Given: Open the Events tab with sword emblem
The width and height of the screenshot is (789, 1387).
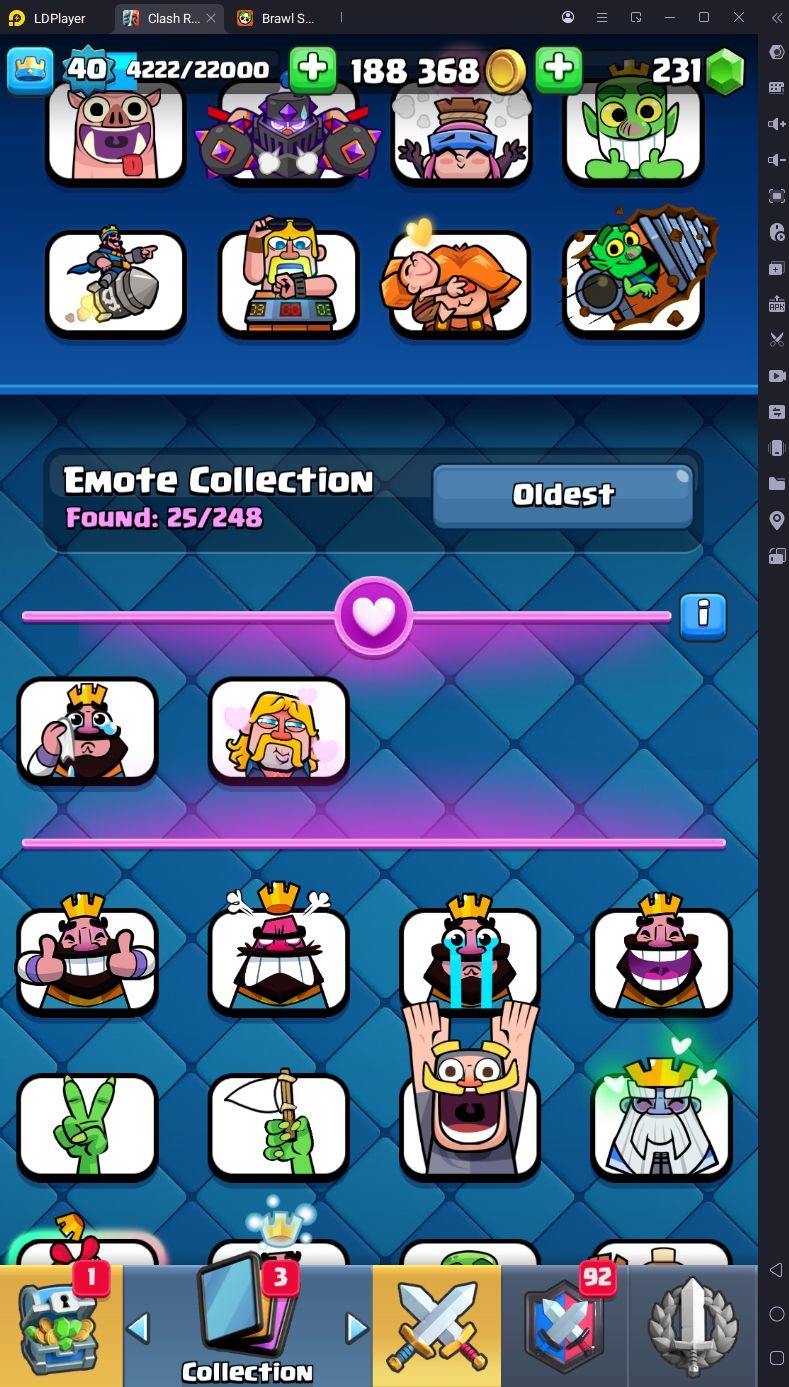Looking at the screenshot, I should coord(693,1325).
